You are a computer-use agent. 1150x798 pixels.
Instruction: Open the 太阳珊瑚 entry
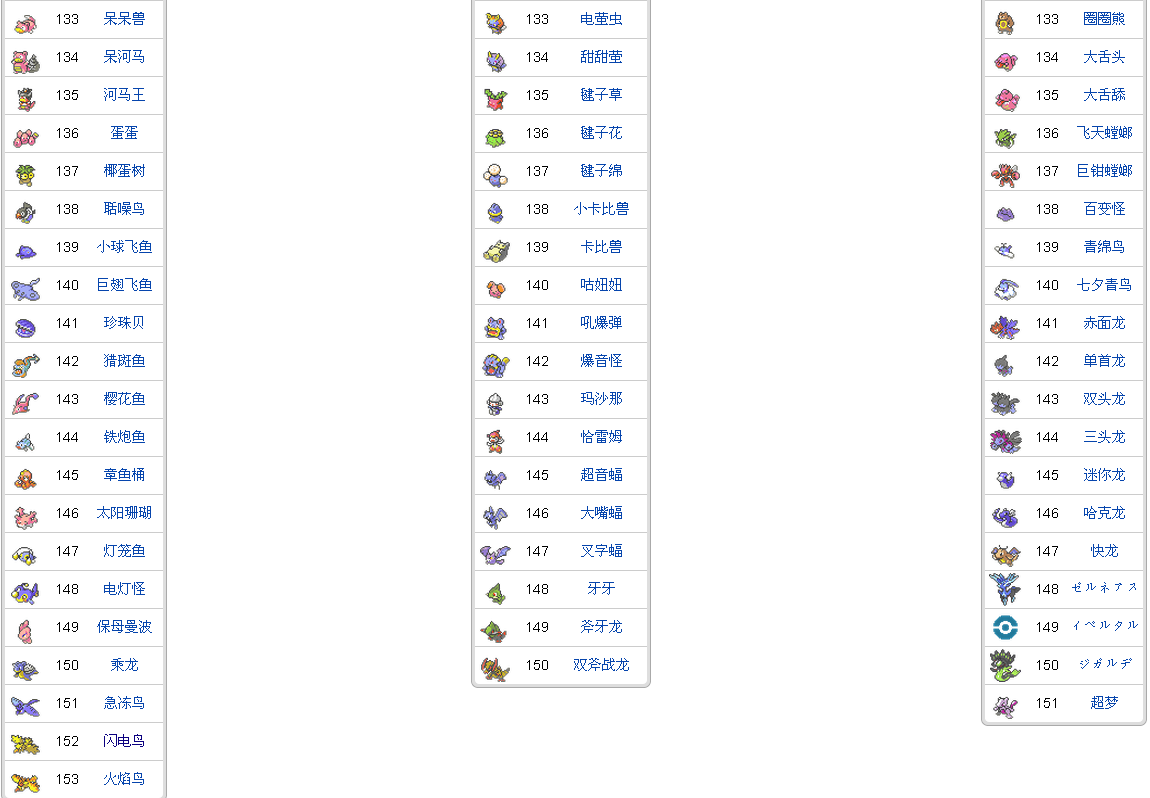(x=124, y=513)
